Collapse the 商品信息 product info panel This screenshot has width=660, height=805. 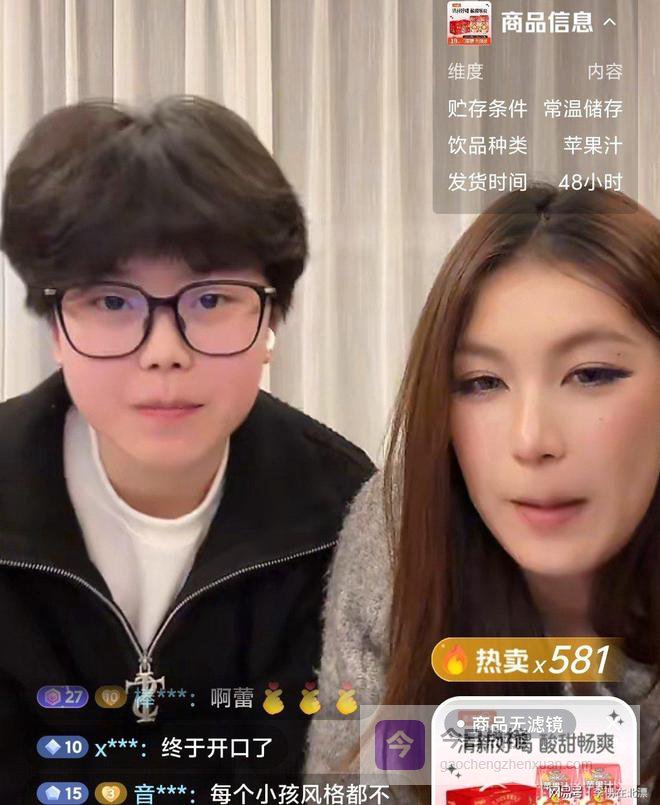coord(610,22)
